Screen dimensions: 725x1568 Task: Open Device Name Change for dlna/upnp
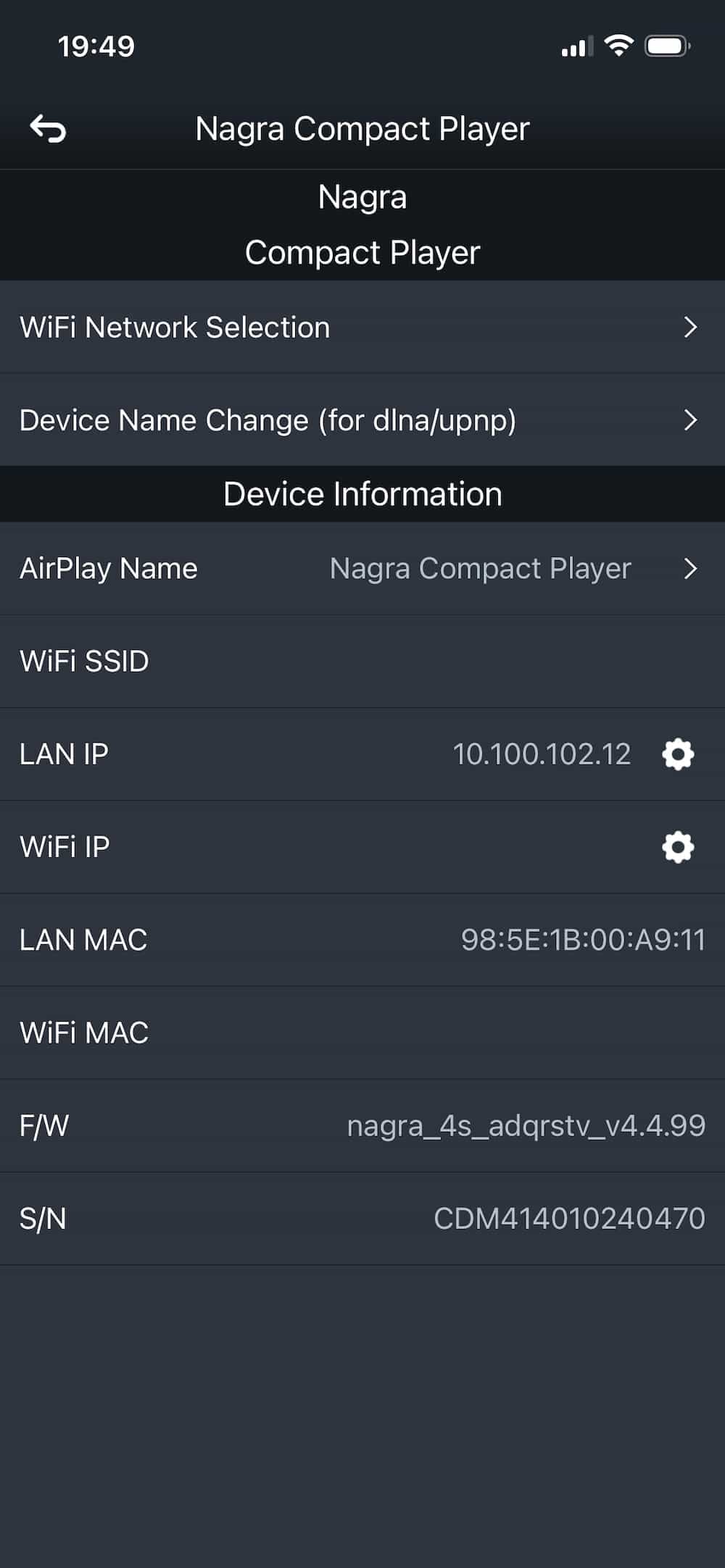pyautogui.click(x=361, y=420)
